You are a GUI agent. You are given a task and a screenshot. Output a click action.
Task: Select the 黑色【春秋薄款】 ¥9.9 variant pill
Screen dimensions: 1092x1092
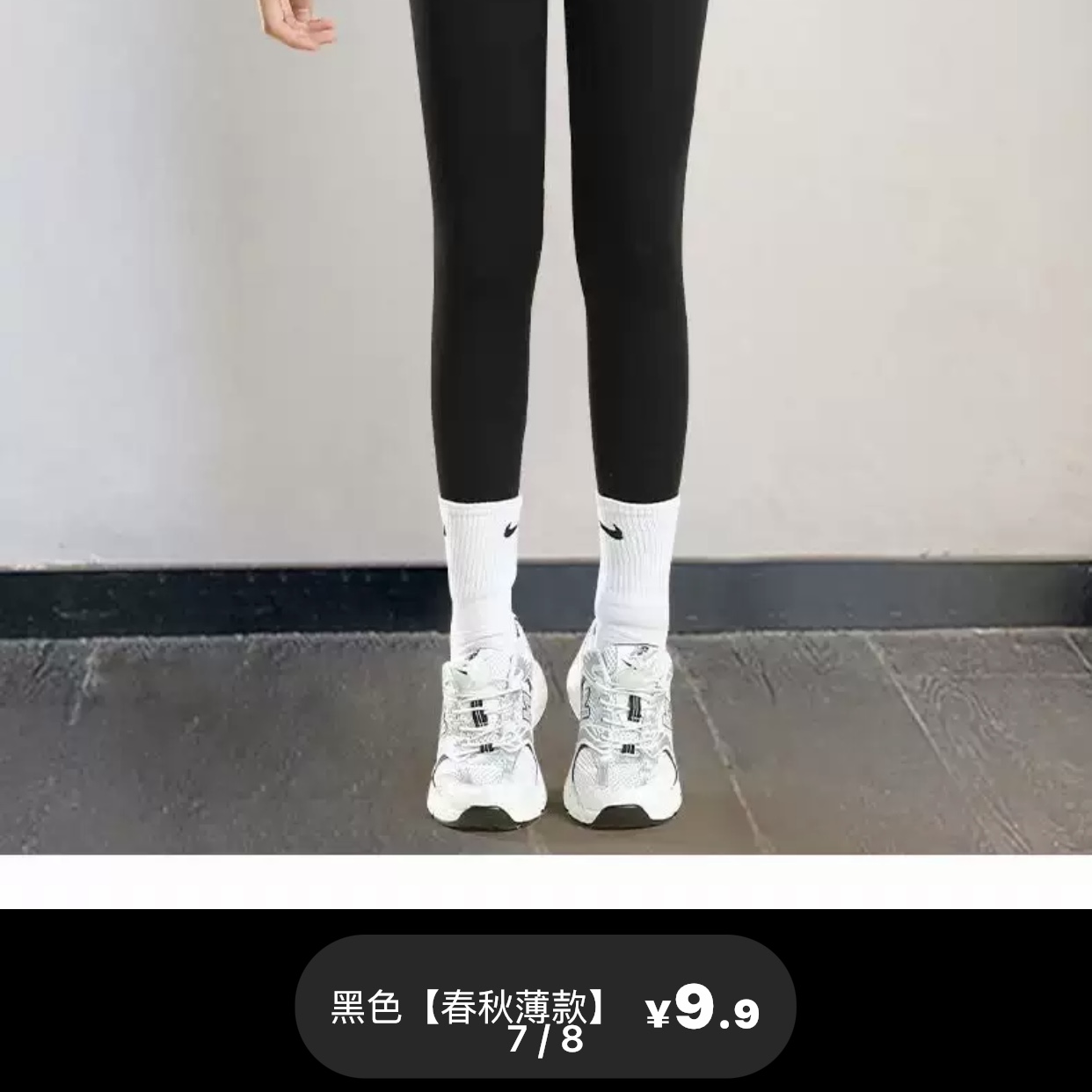[545, 1006]
